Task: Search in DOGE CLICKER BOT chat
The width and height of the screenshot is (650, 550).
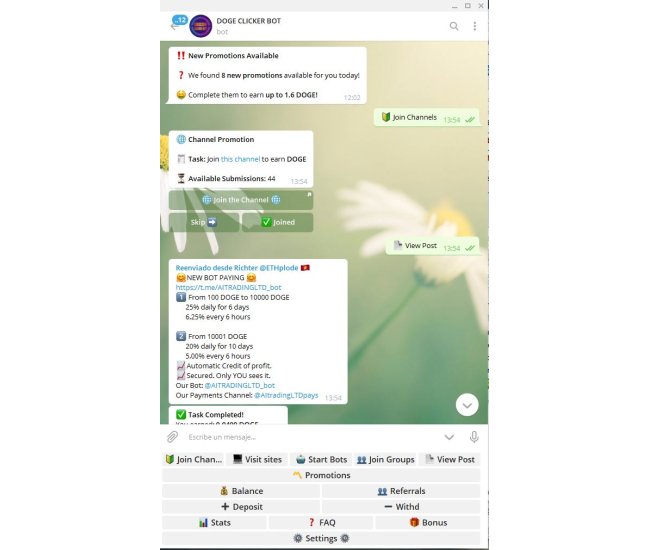Action: (454, 26)
